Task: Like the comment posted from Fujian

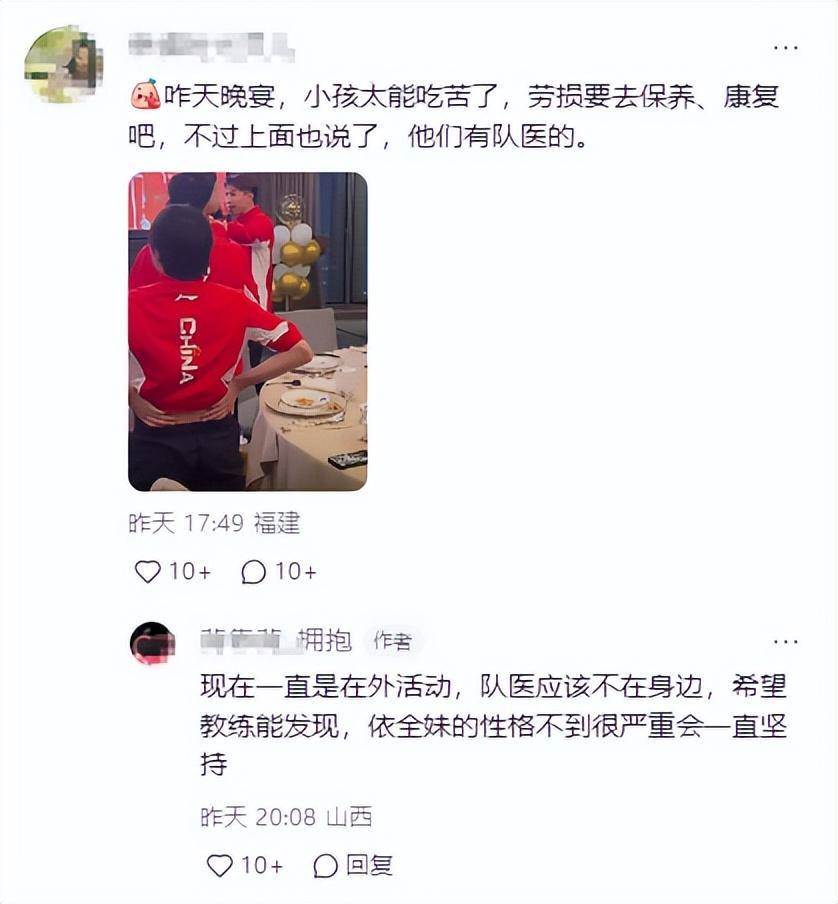Action: (x=148, y=571)
